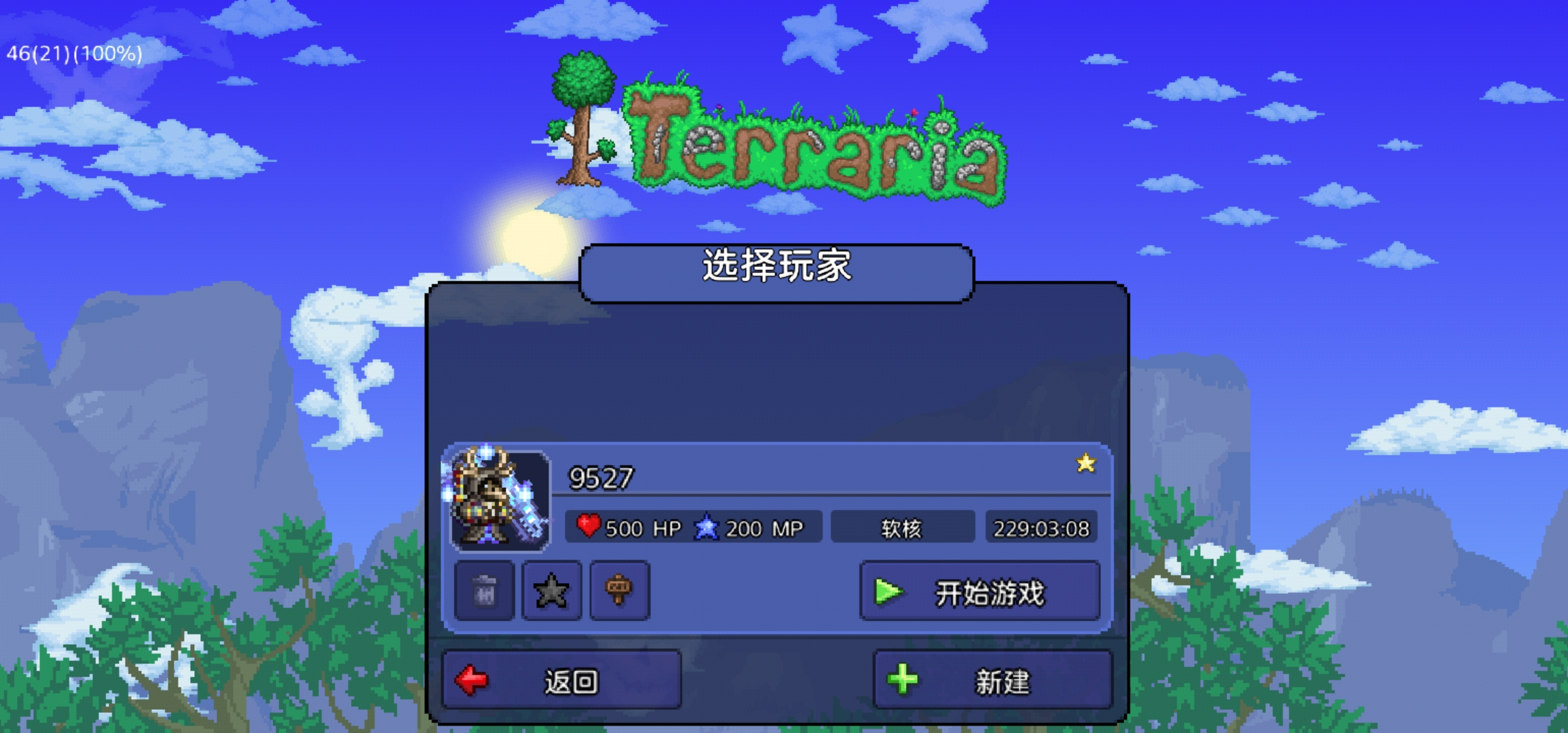The width and height of the screenshot is (1568, 733).
Task: Start game with 开始游戏 button
Action: 979,592
